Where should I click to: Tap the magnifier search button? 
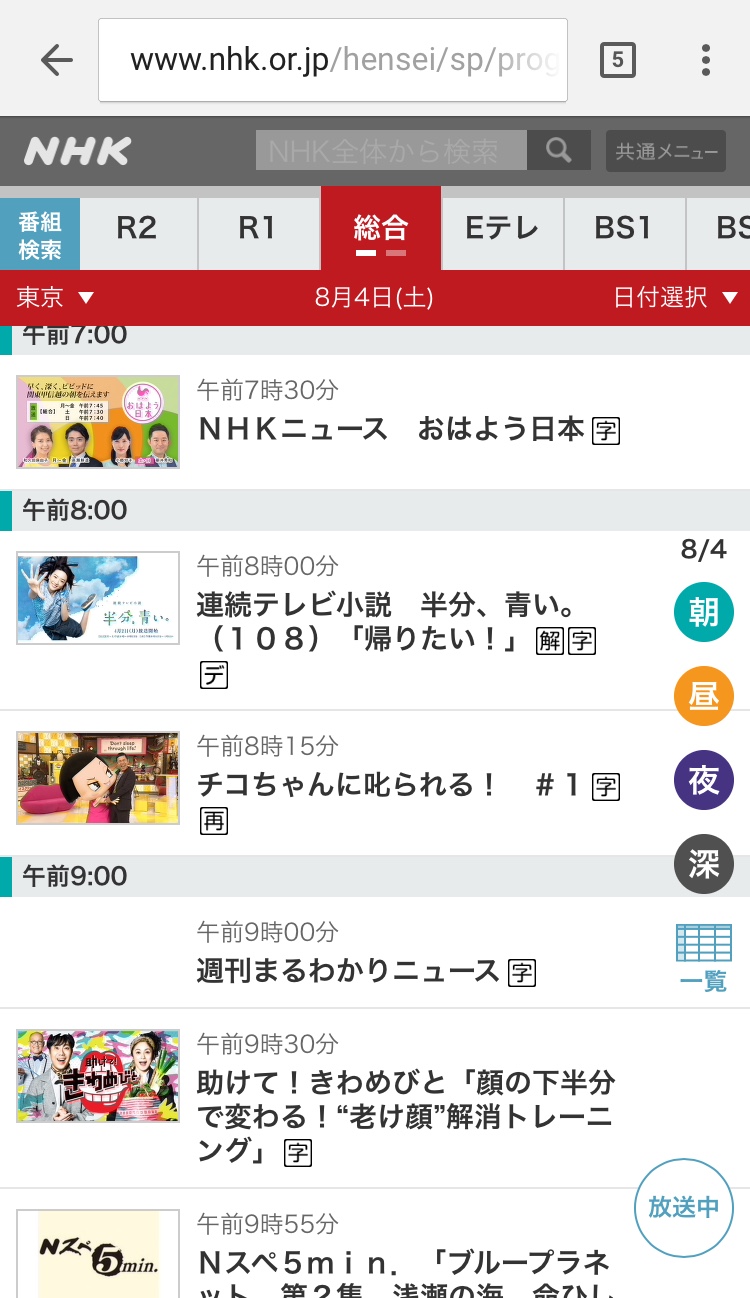559,151
